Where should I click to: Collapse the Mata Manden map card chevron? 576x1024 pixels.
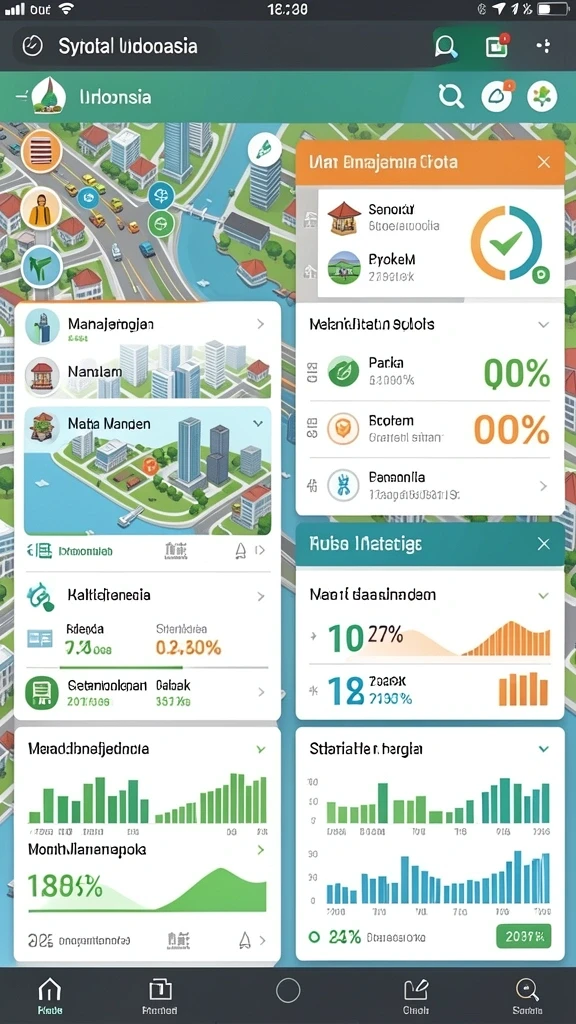coord(258,424)
